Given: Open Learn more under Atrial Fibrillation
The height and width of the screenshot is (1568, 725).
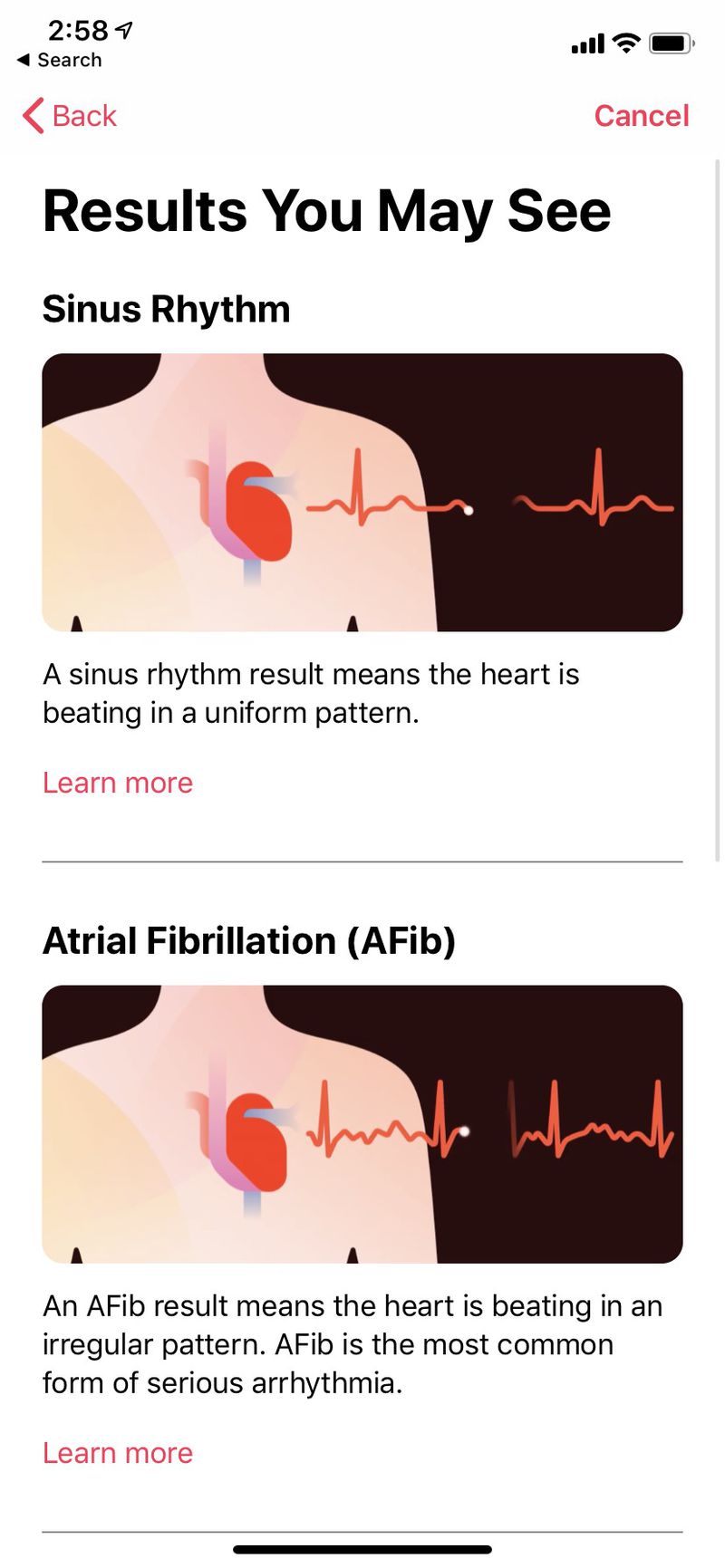Looking at the screenshot, I should [x=118, y=1453].
